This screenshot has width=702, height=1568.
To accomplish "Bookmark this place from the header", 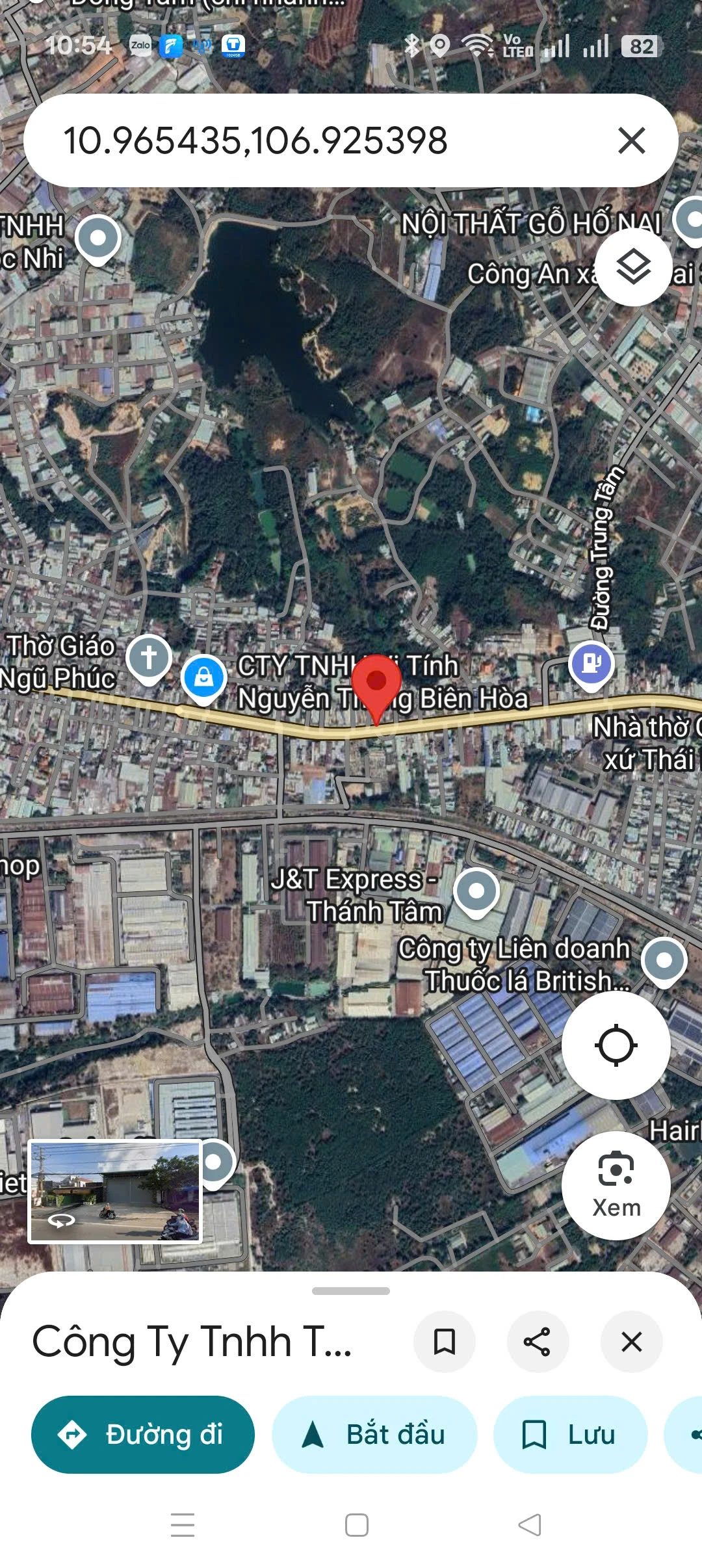I will (445, 1341).
